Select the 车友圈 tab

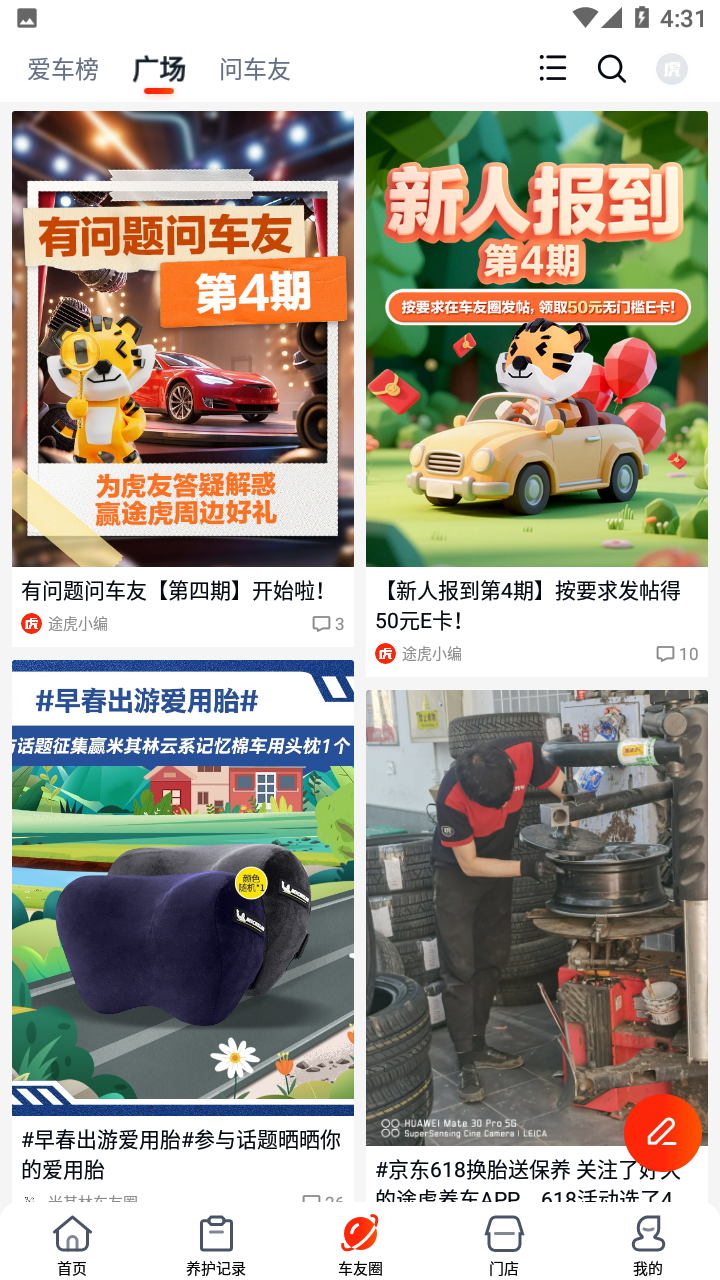click(360, 1246)
